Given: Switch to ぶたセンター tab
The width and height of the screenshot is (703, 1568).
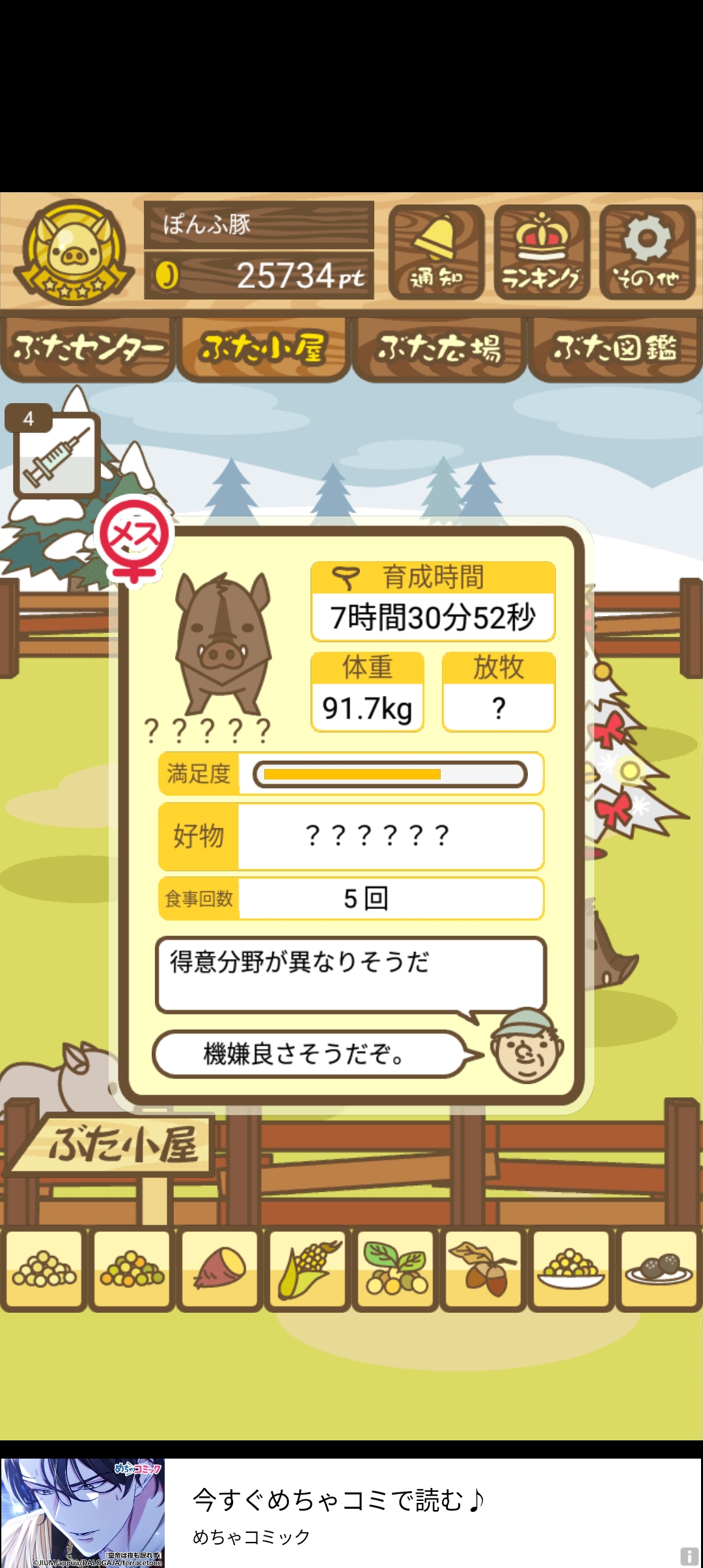Looking at the screenshot, I should point(87,348).
